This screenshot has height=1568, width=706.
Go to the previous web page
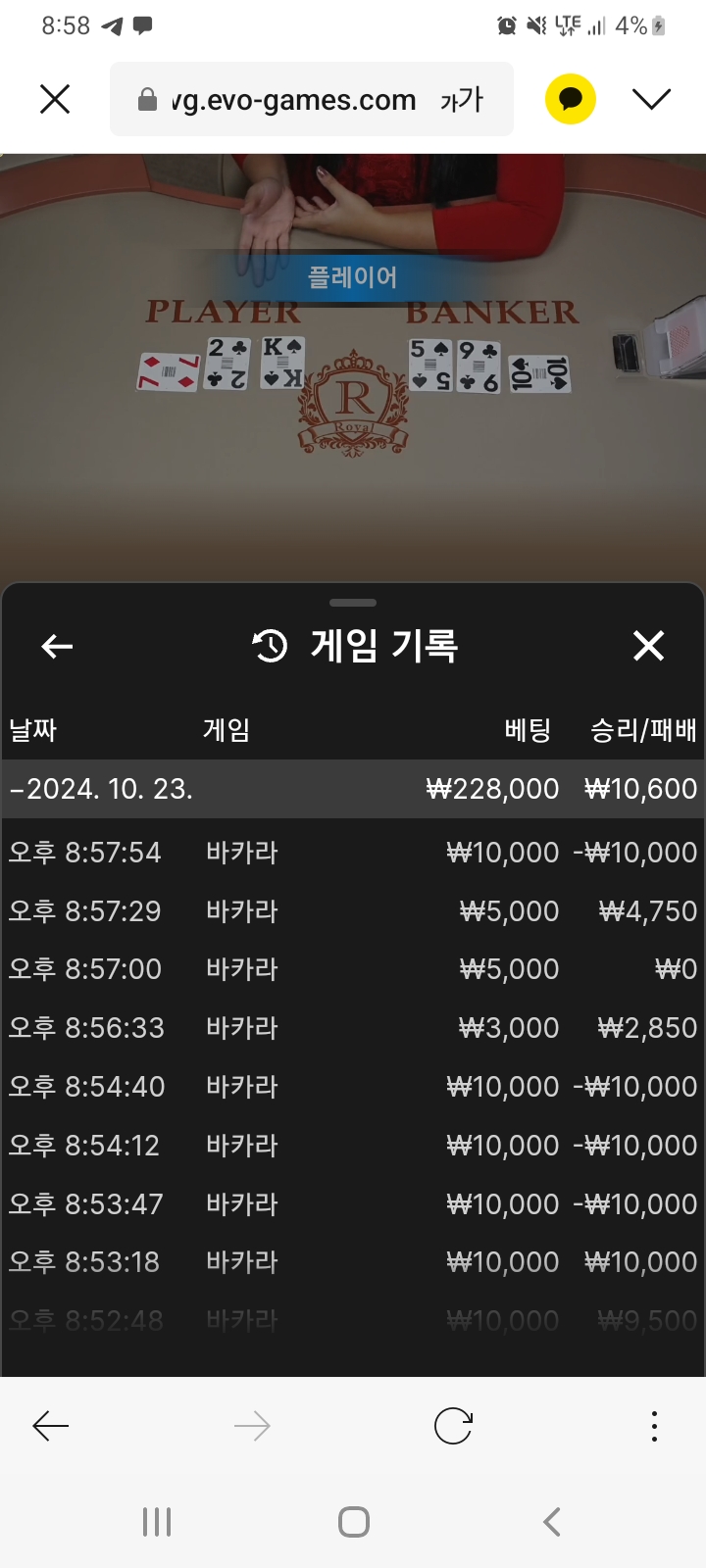pos(51,1426)
